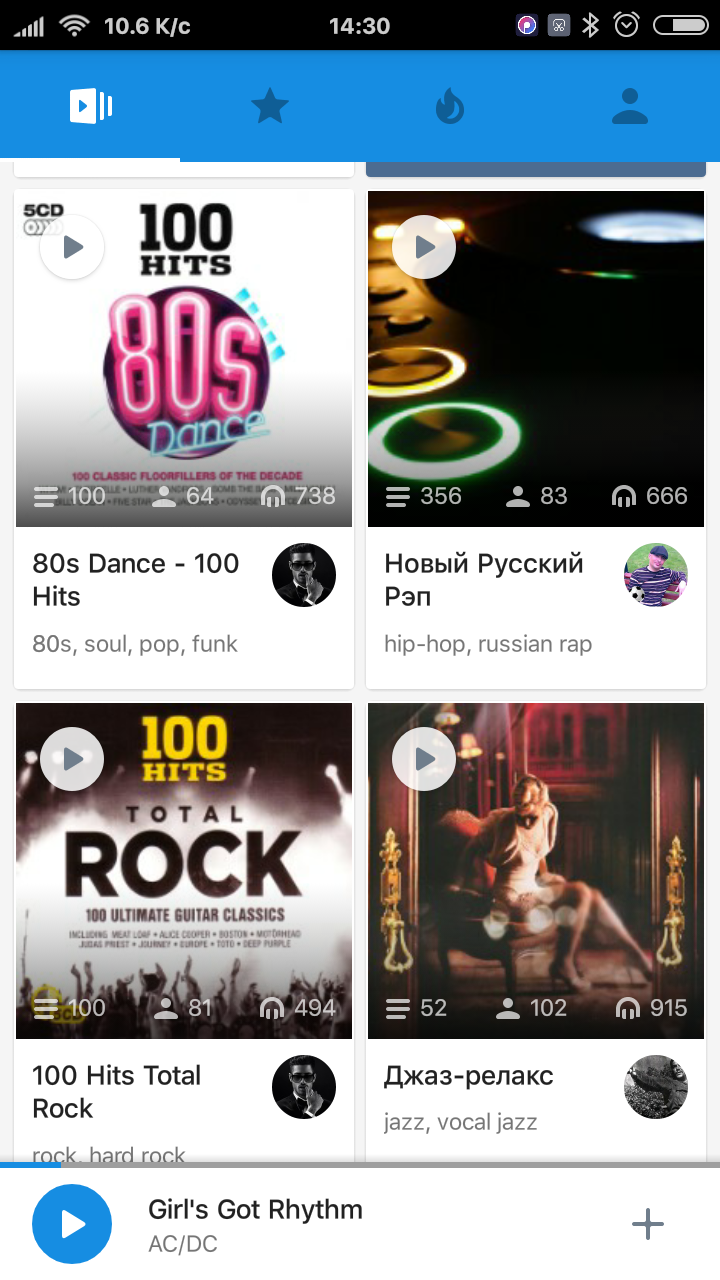The height and width of the screenshot is (1280, 720).
Task: Open the 100 Hits Total Rock card
Action: (184, 932)
